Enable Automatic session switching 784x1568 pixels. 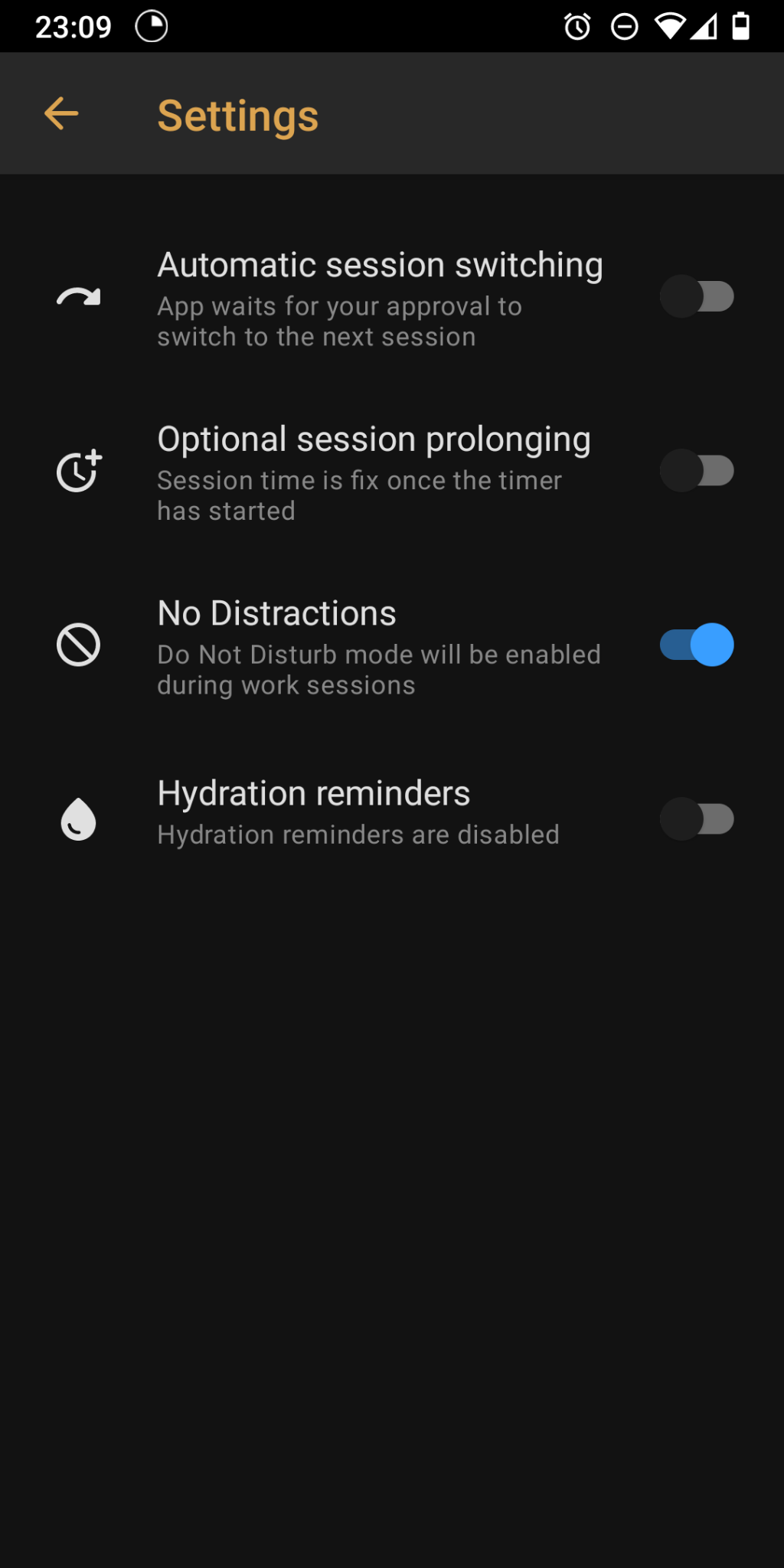[x=697, y=296]
